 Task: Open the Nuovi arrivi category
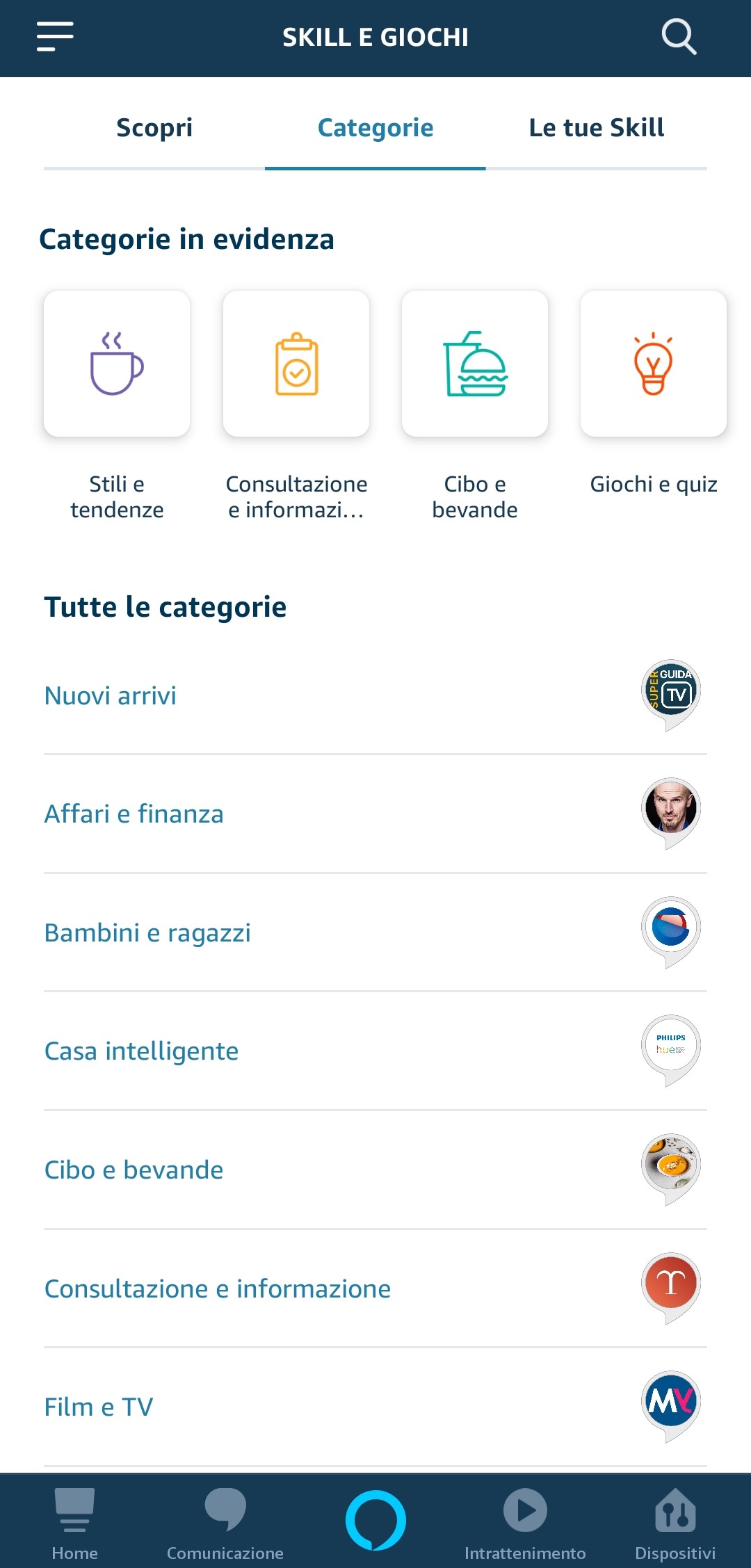pos(375,695)
